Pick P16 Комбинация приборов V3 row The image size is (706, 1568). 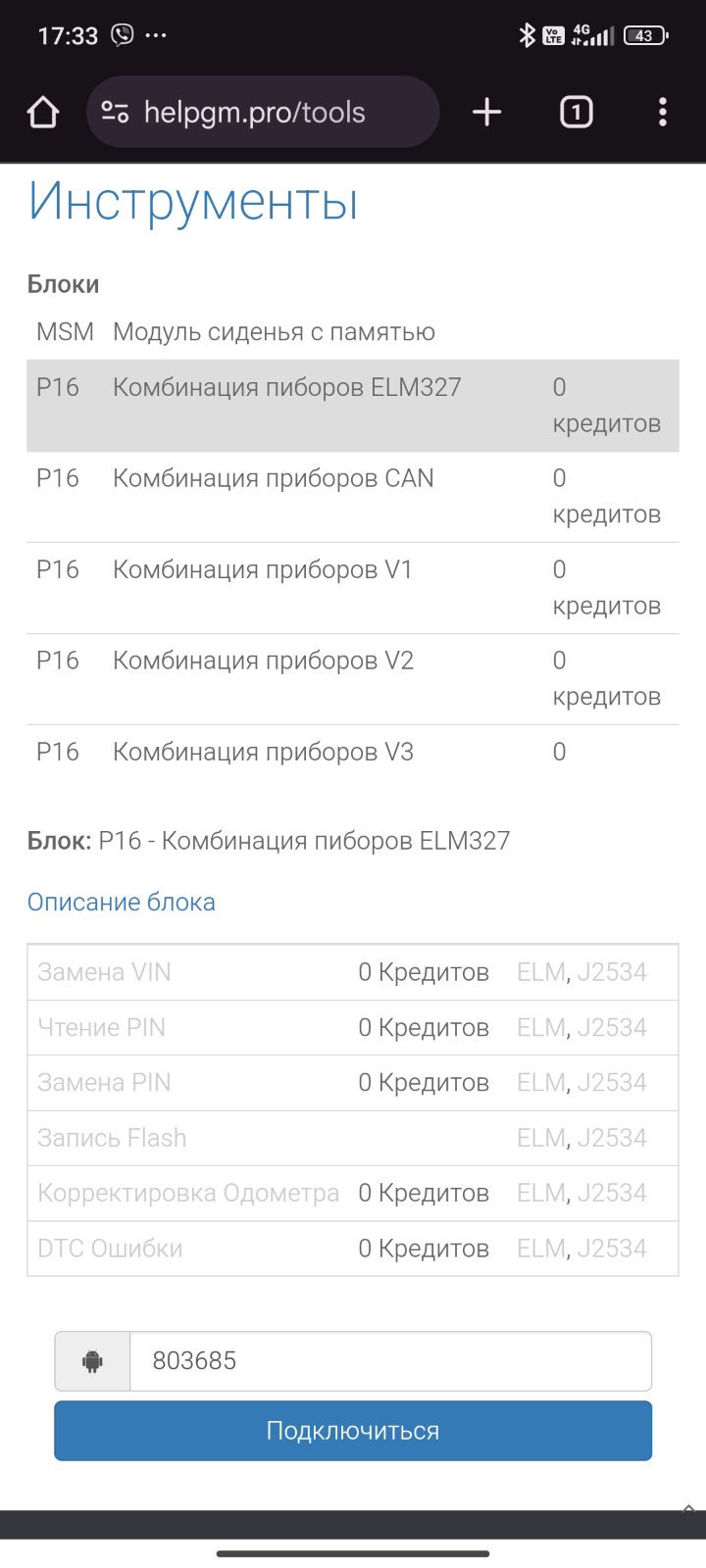pos(353,753)
